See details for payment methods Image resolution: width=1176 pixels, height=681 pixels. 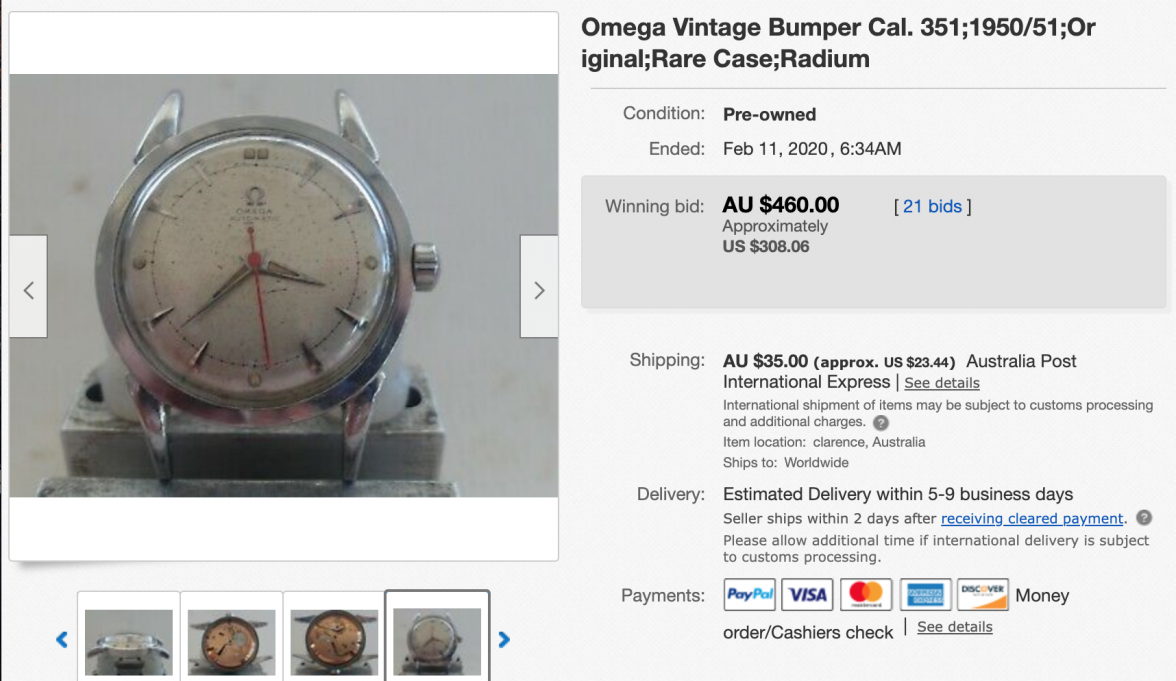point(954,627)
